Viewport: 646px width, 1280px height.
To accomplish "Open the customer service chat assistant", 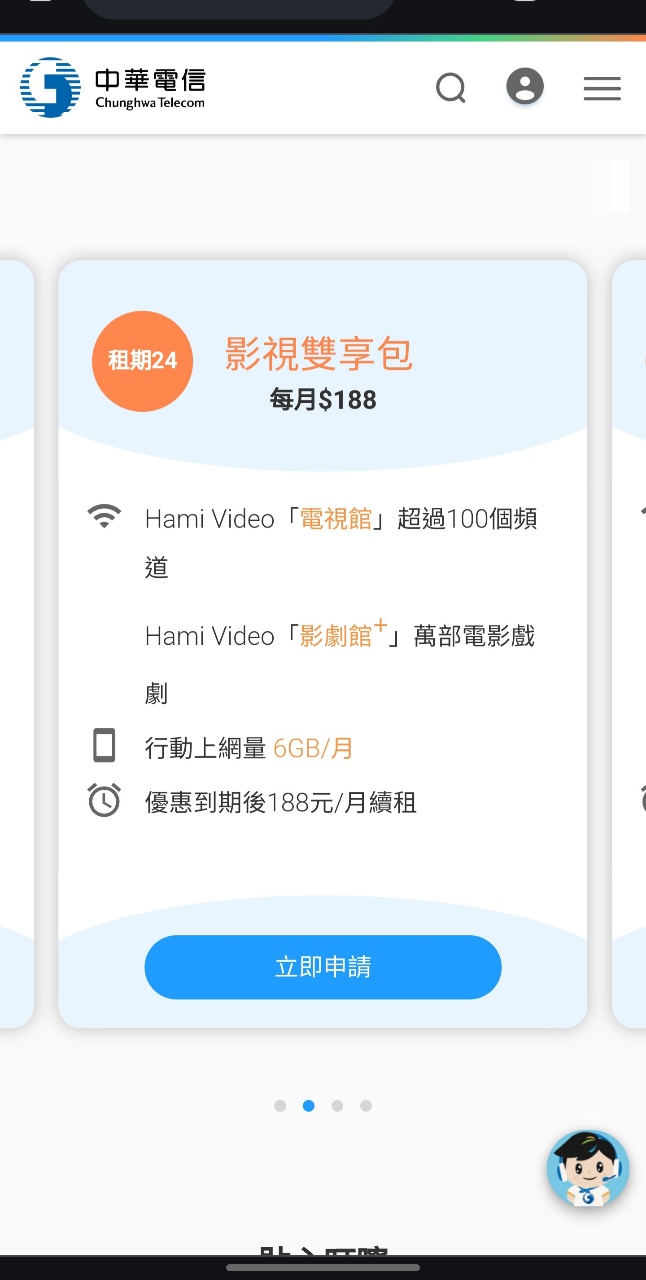I will click(x=587, y=1170).
